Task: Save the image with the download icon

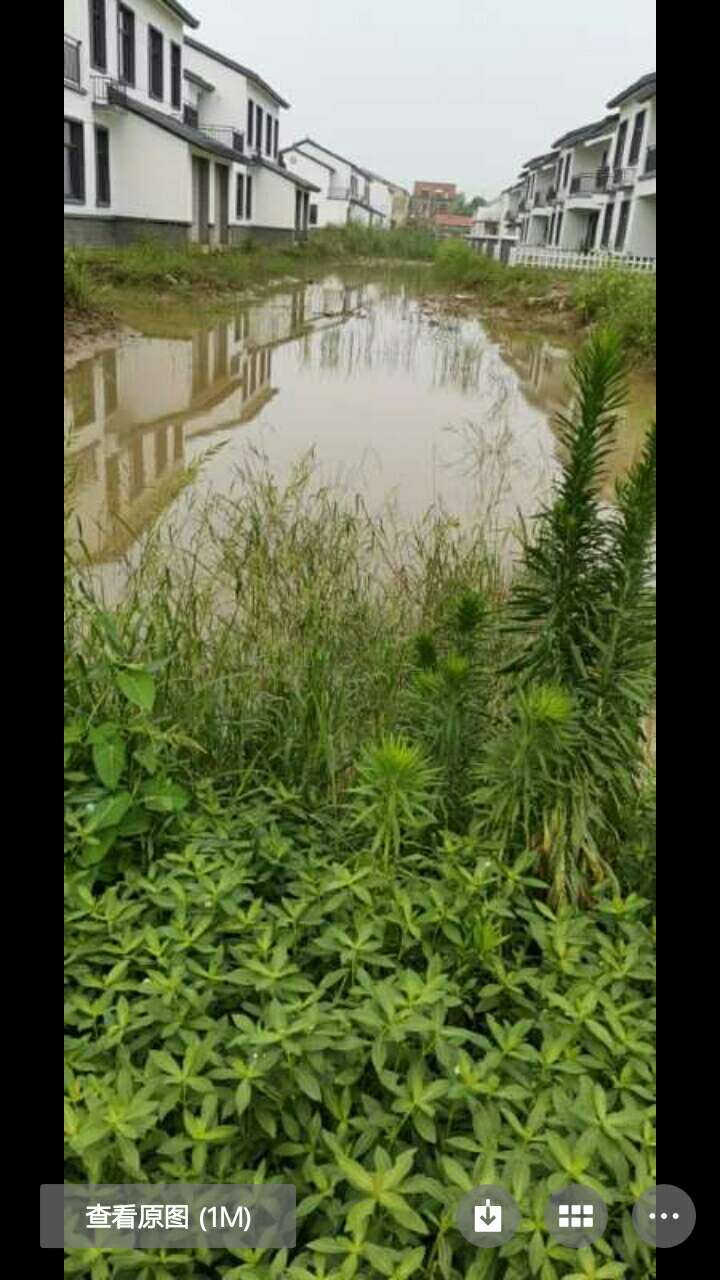Action: [488, 1216]
